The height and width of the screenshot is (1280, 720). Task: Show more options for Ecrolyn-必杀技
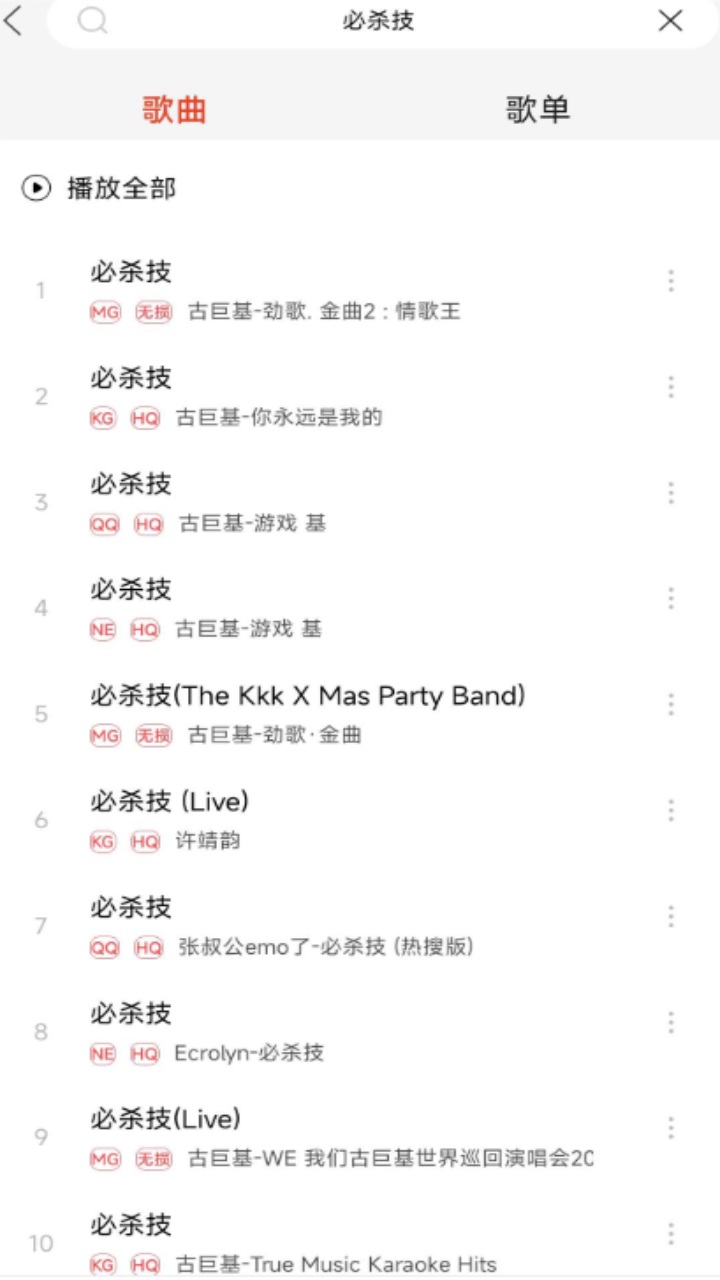tap(670, 1022)
